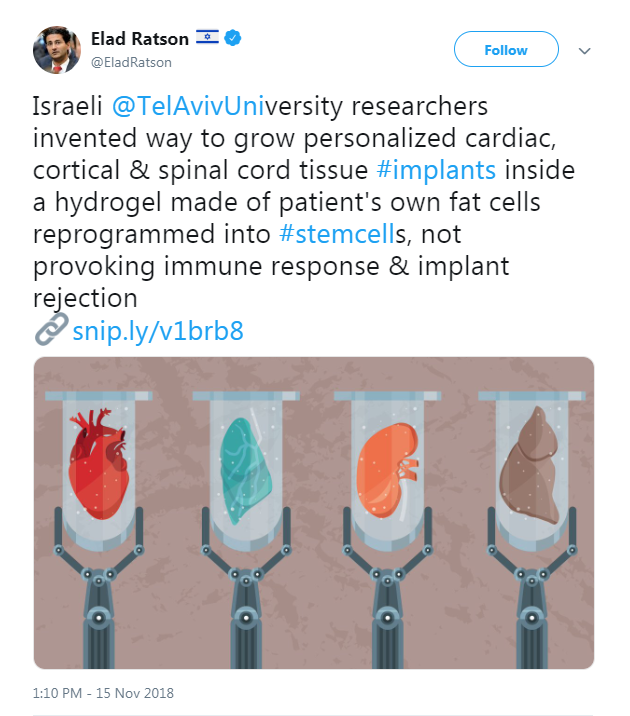
Task: Follow Elad Ratson's account
Action: pos(506,49)
